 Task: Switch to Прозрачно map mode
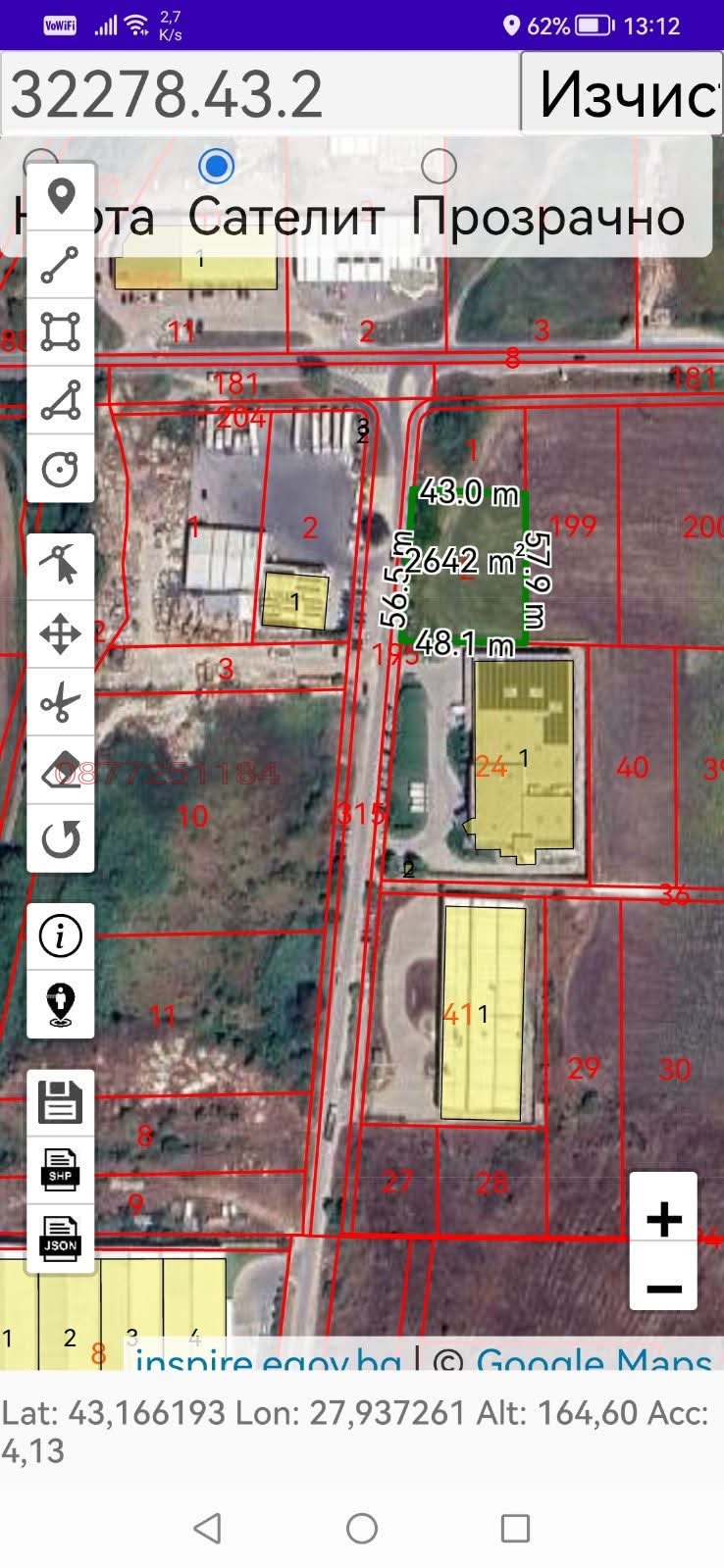[439, 167]
